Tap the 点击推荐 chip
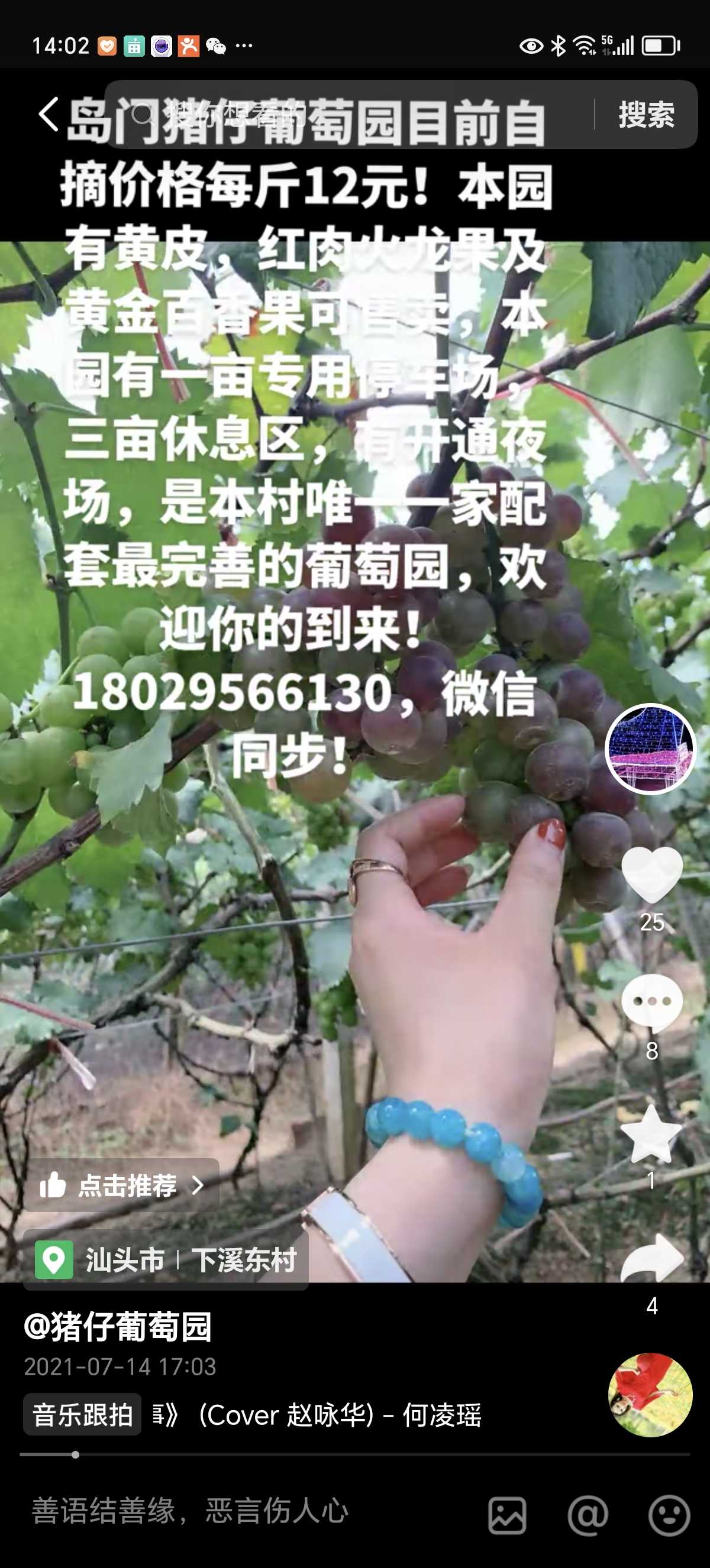The image size is (710, 1568). [x=122, y=1185]
